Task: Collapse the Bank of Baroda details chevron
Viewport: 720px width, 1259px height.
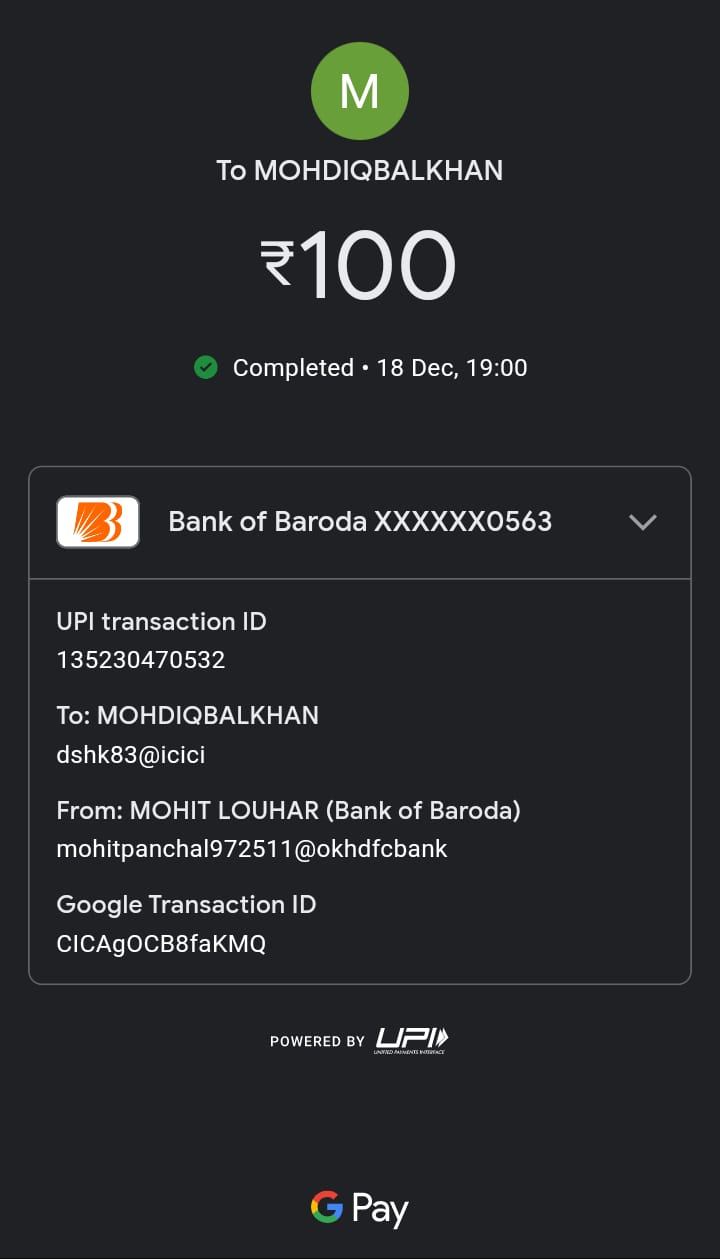Action: tap(642, 522)
